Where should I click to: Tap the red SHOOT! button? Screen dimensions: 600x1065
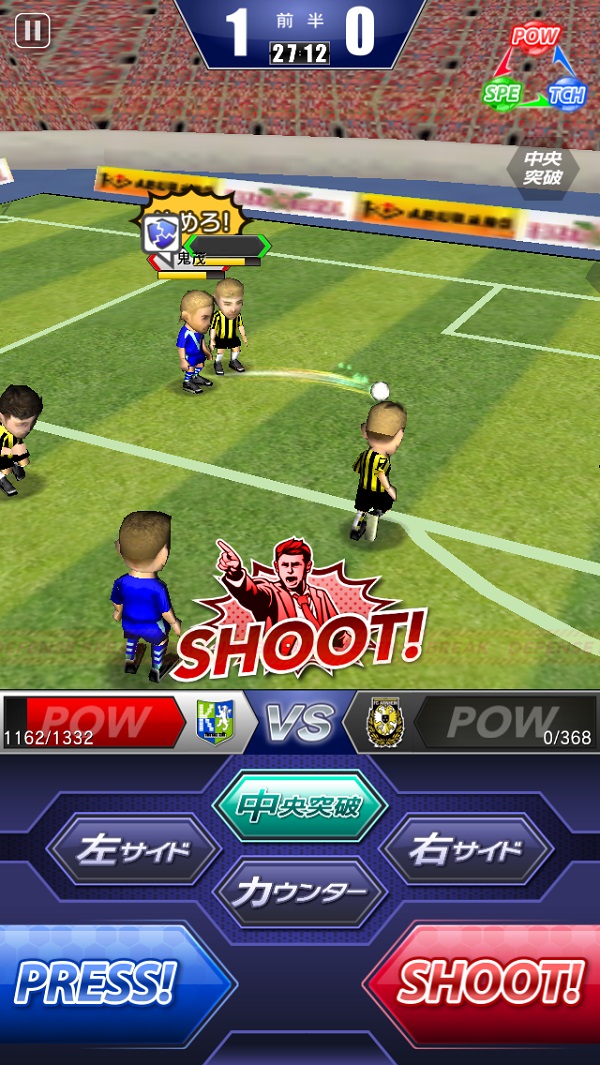pyautogui.click(x=490, y=983)
